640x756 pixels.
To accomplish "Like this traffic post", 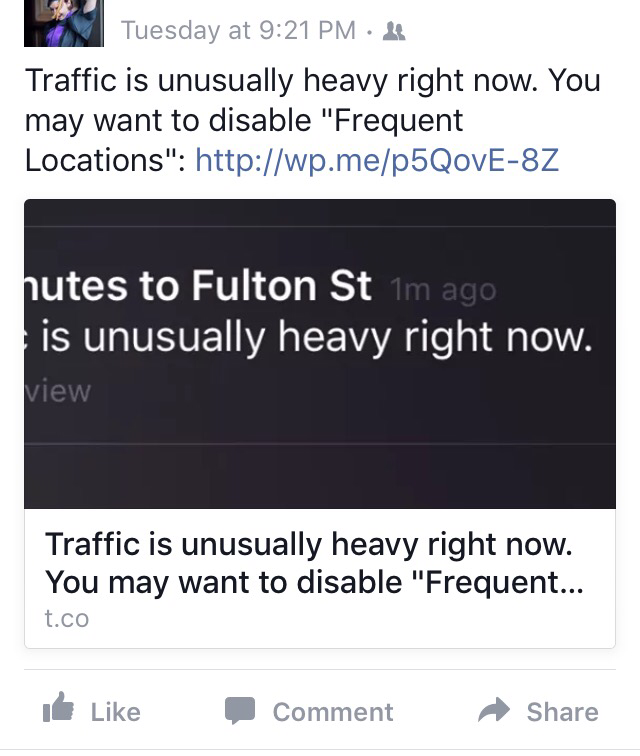I will pyautogui.click(x=92, y=711).
